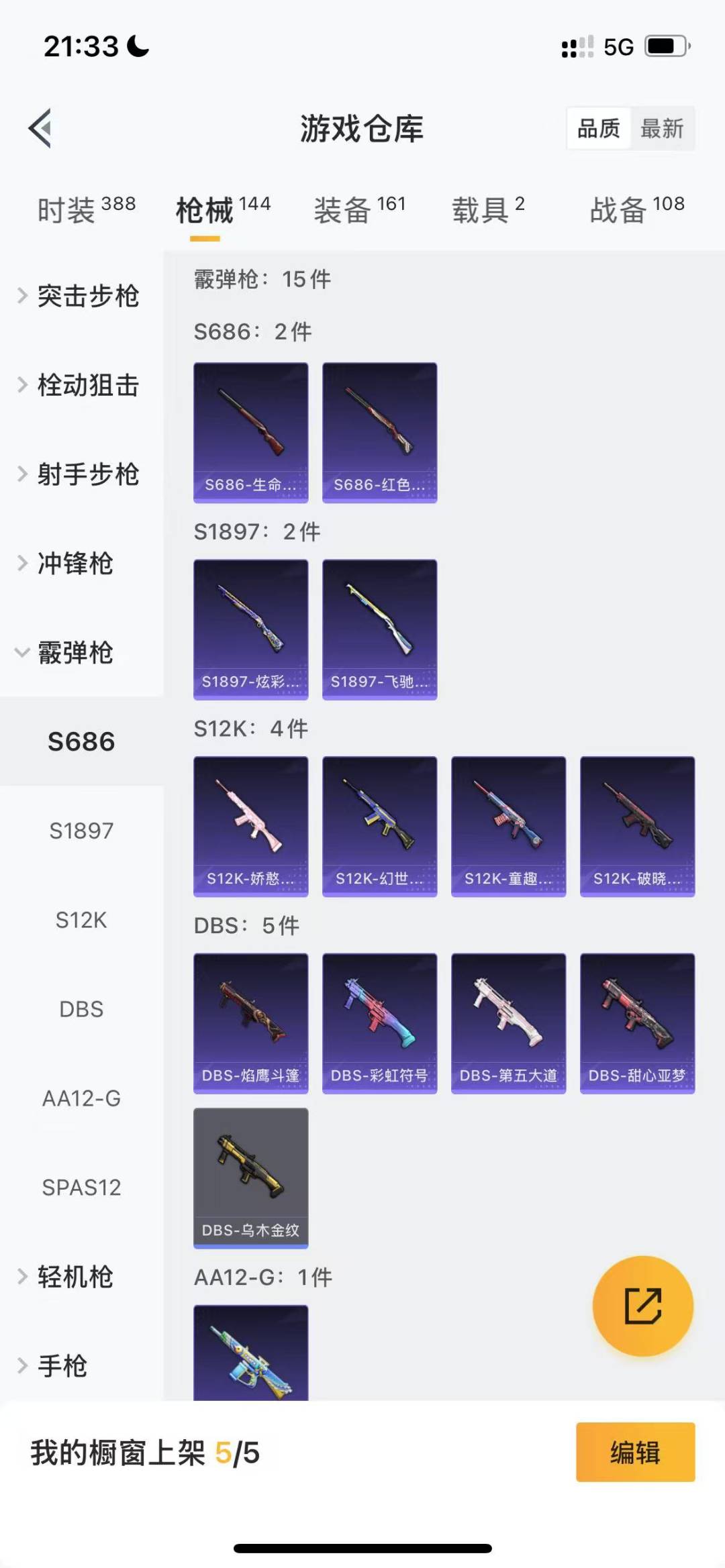This screenshot has height=1568, width=725.
Task: Select S12K in the sidebar
Action: click(81, 920)
